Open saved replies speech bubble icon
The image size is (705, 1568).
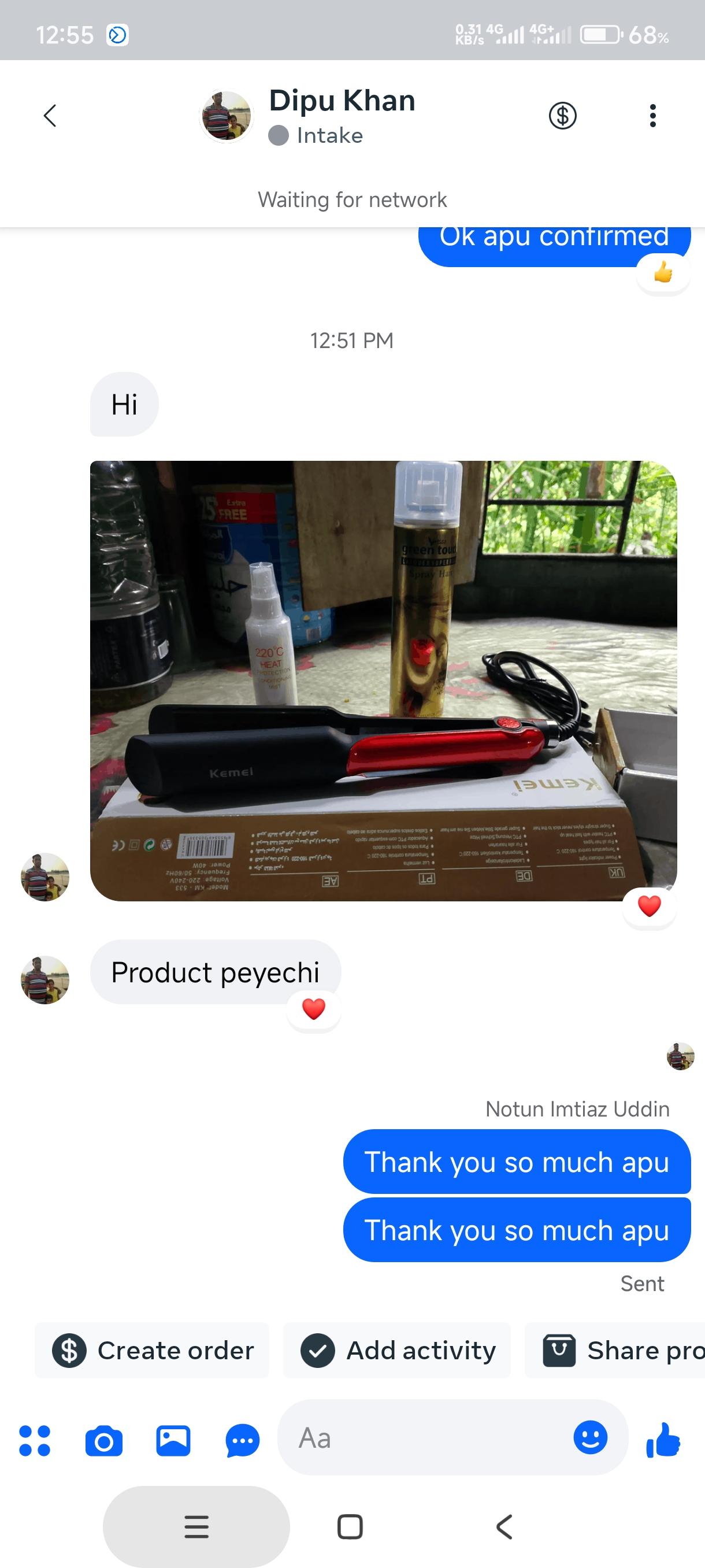pyautogui.click(x=242, y=1440)
